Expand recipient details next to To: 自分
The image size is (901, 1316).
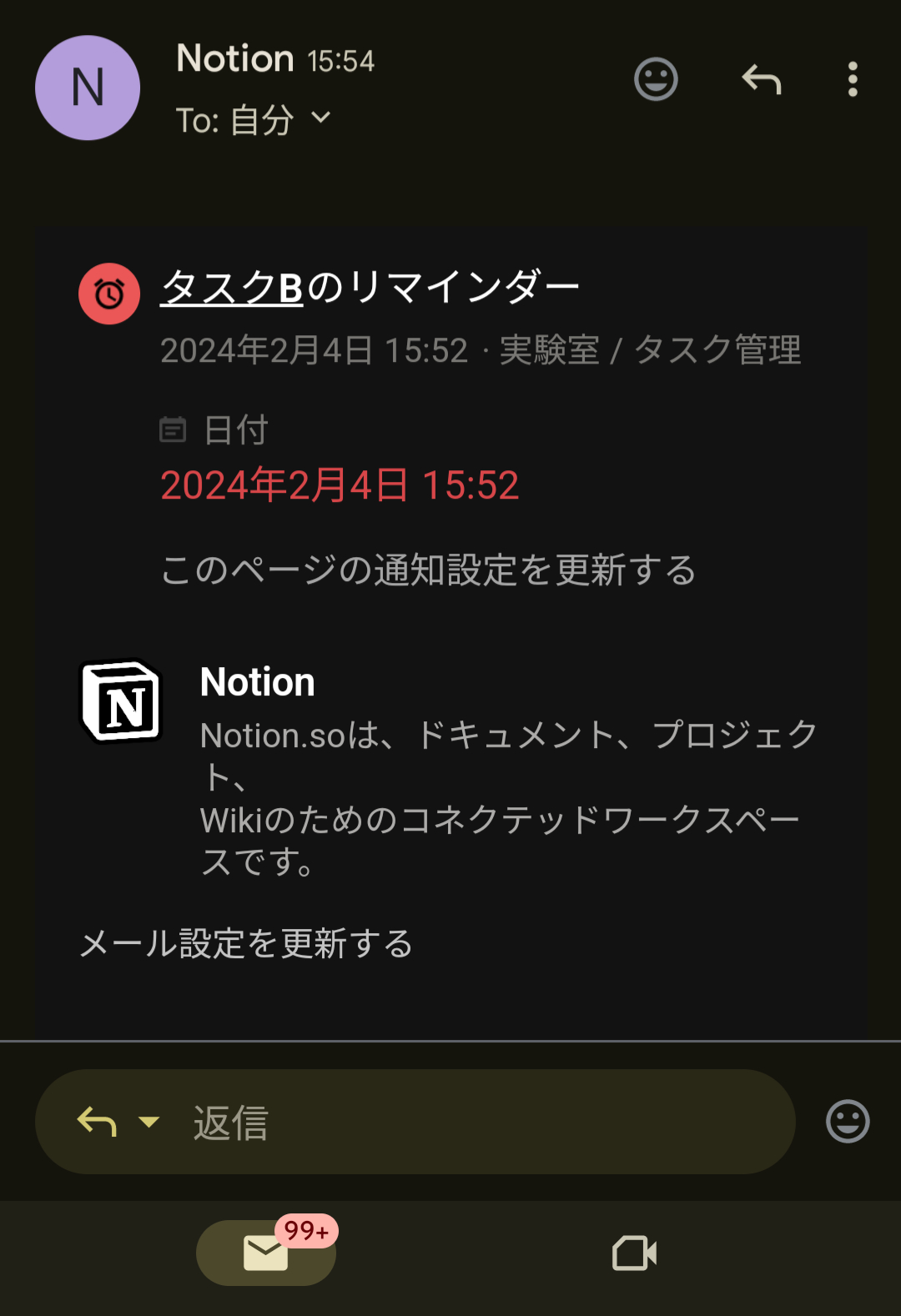(x=321, y=118)
